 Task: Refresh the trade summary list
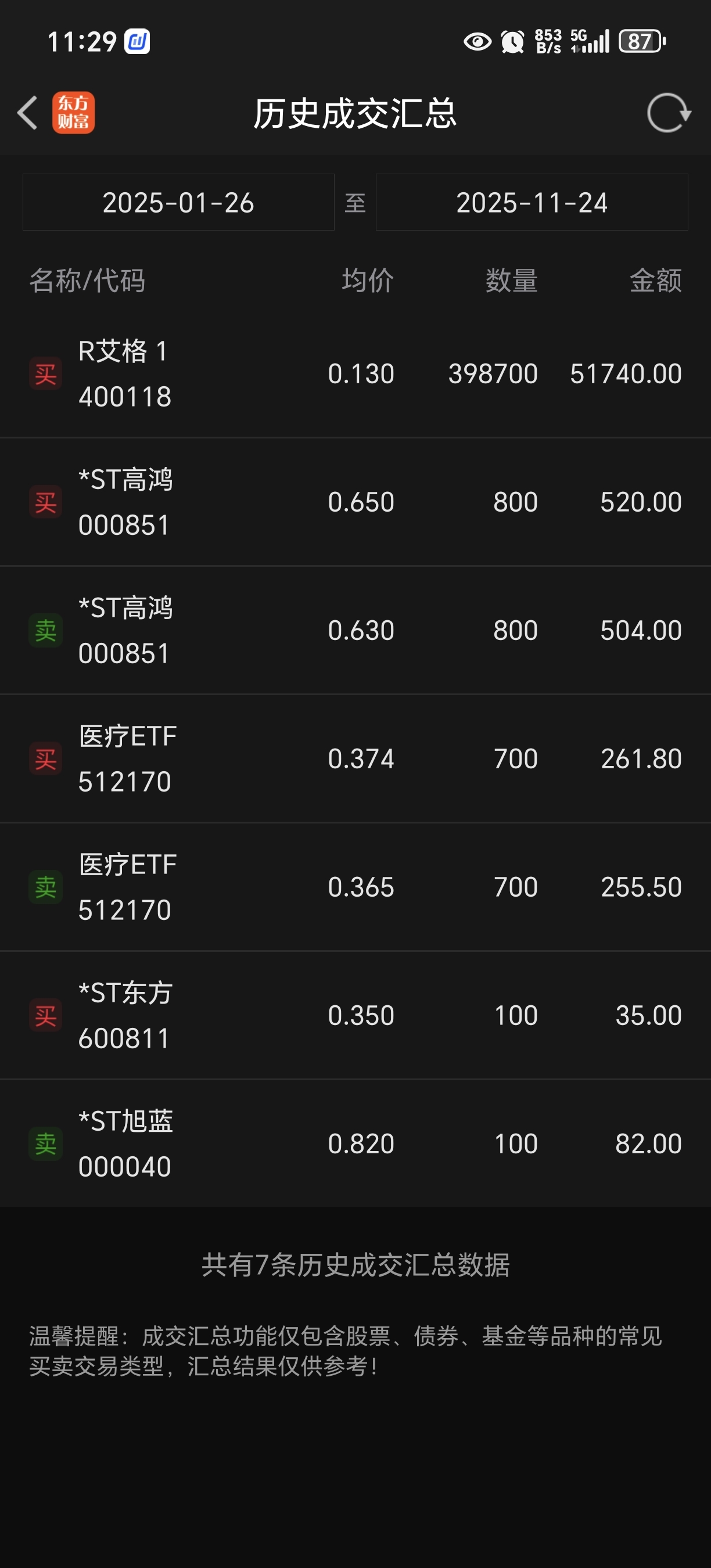click(x=669, y=113)
